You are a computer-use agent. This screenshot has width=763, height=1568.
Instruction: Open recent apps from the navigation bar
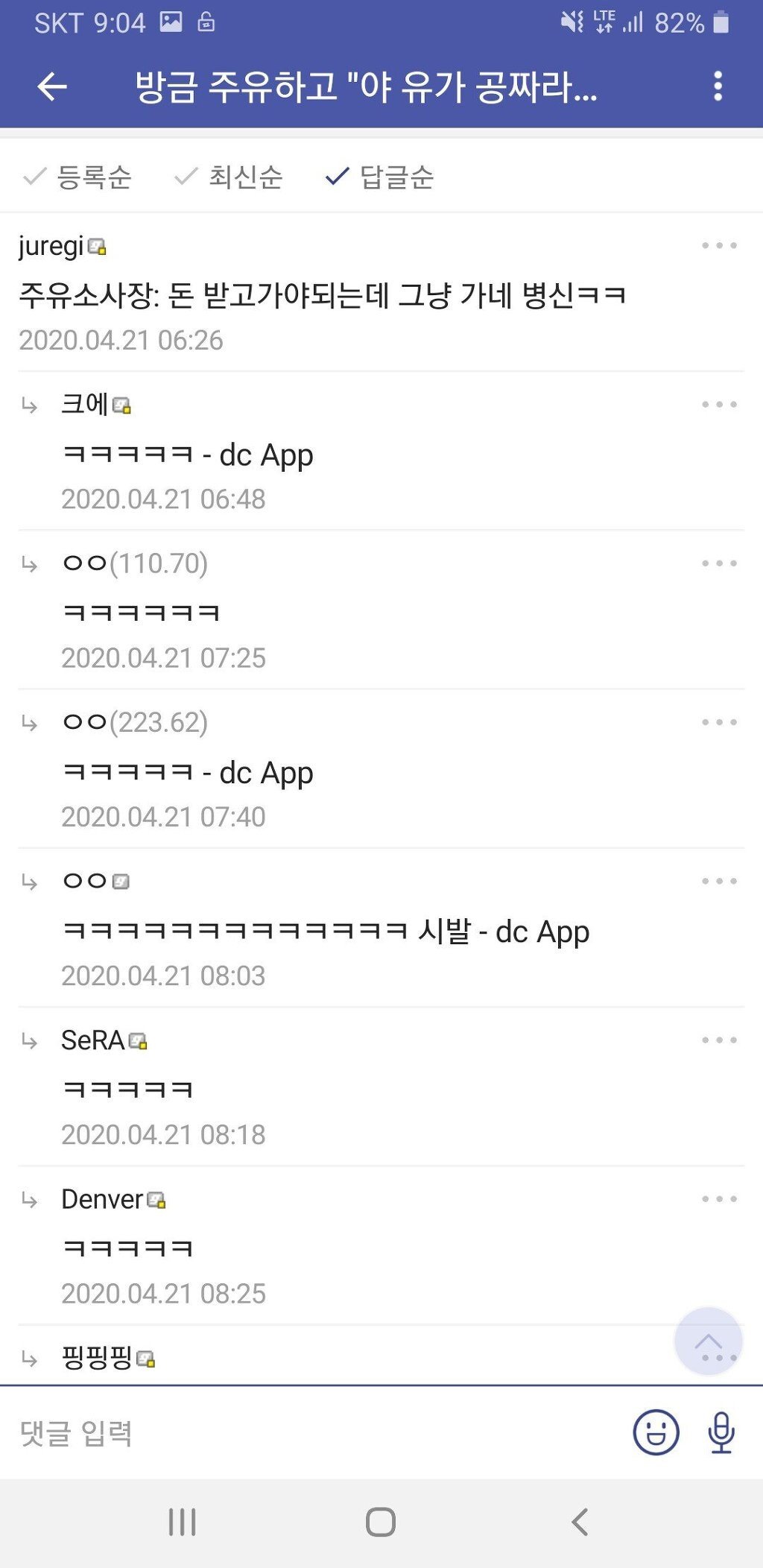coord(183,1522)
